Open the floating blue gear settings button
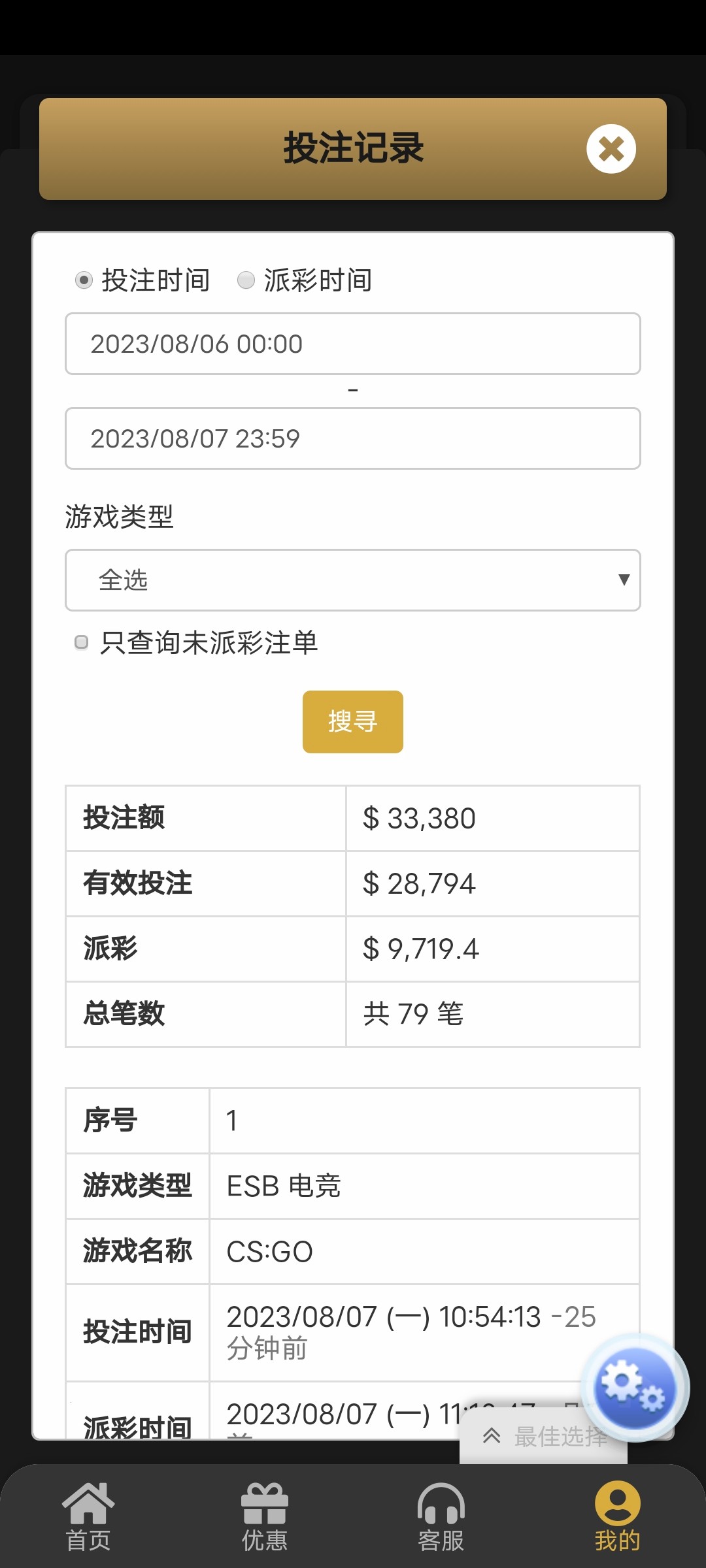This screenshot has height=1568, width=706. 634,1387
